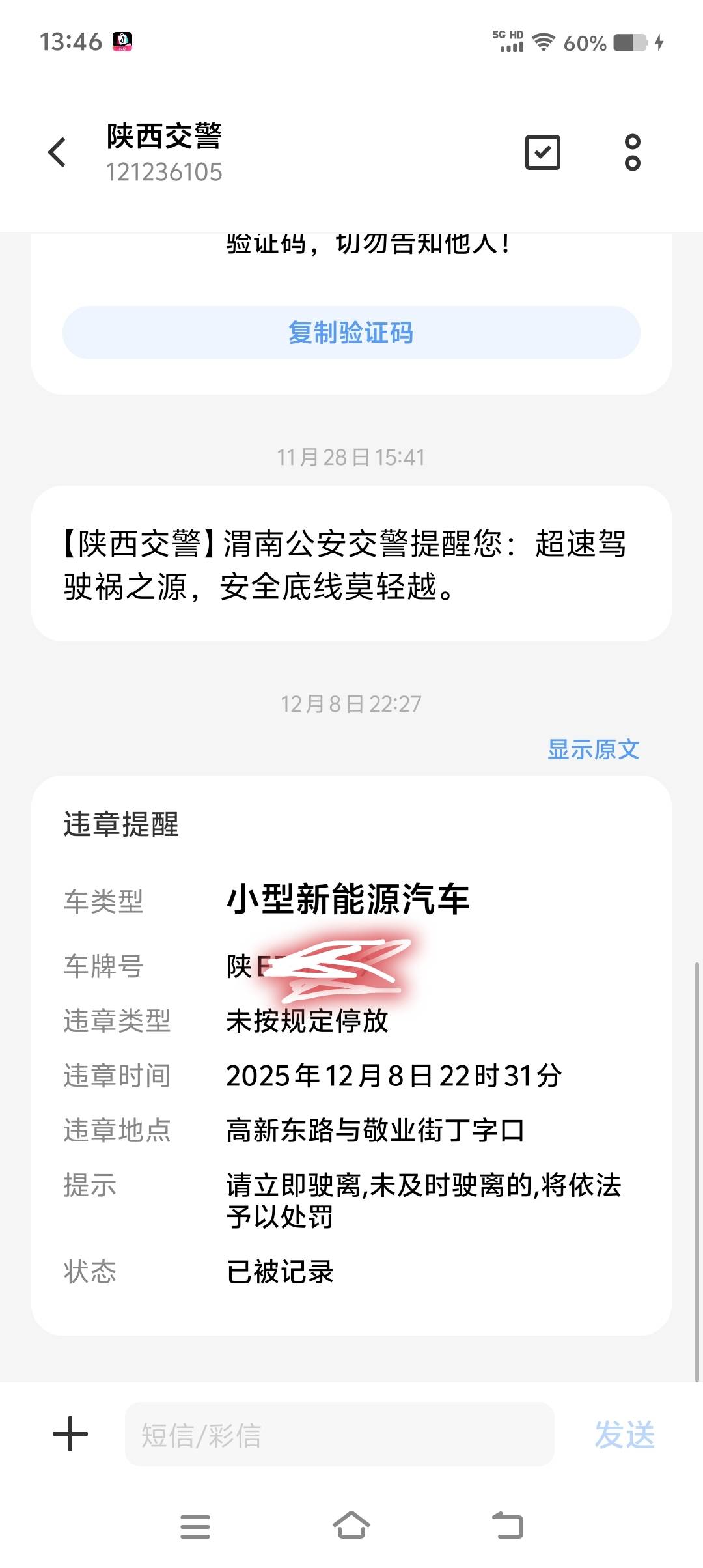
Task: Open the overflow menu
Action: (632, 152)
